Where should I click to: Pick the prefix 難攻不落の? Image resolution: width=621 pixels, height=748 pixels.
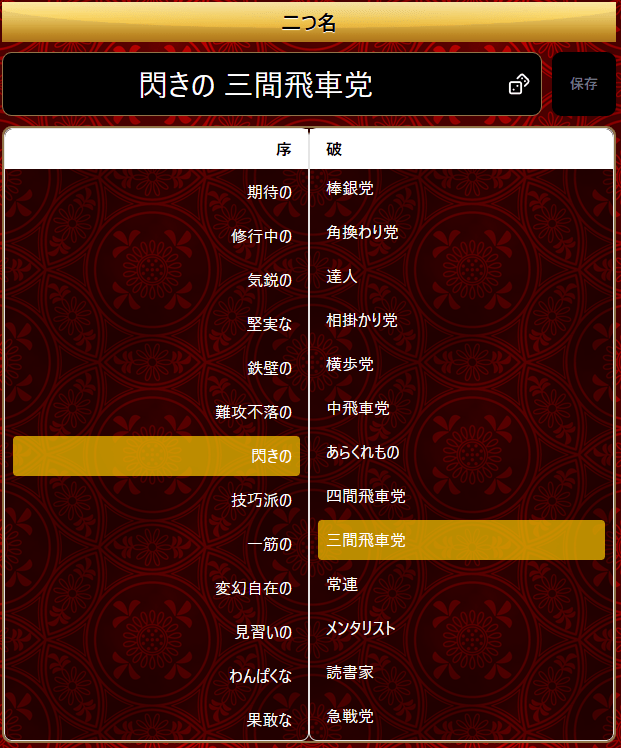(x=253, y=412)
